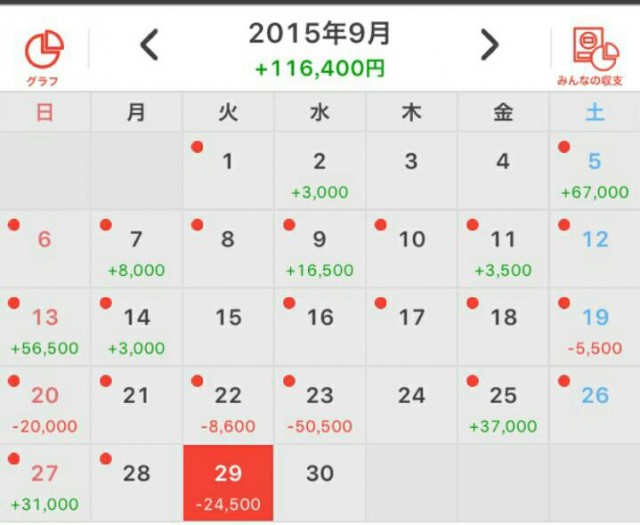Select September 27 with +31,000
This screenshot has height=525, width=640.
point(45,483)
